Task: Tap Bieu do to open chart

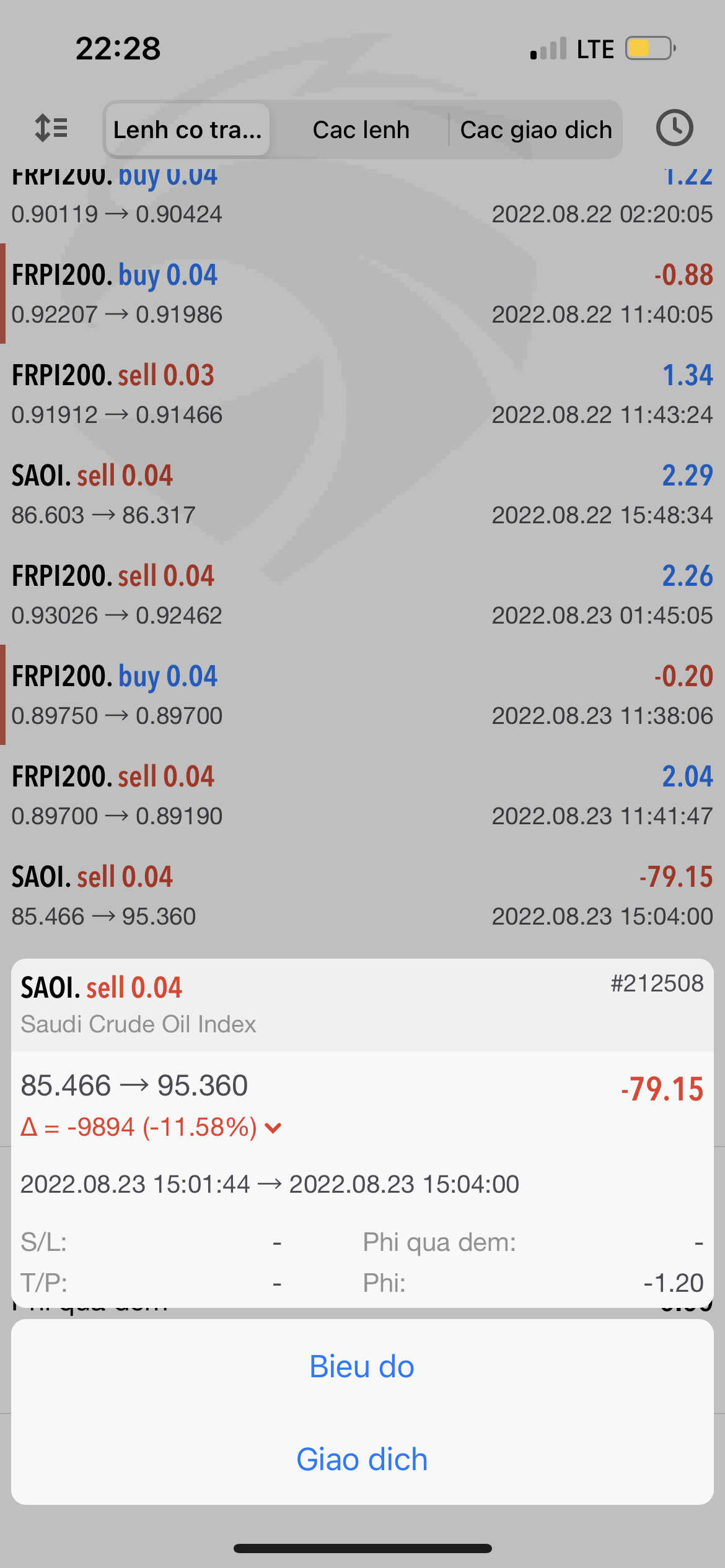Action: [x=362, y=1366]
